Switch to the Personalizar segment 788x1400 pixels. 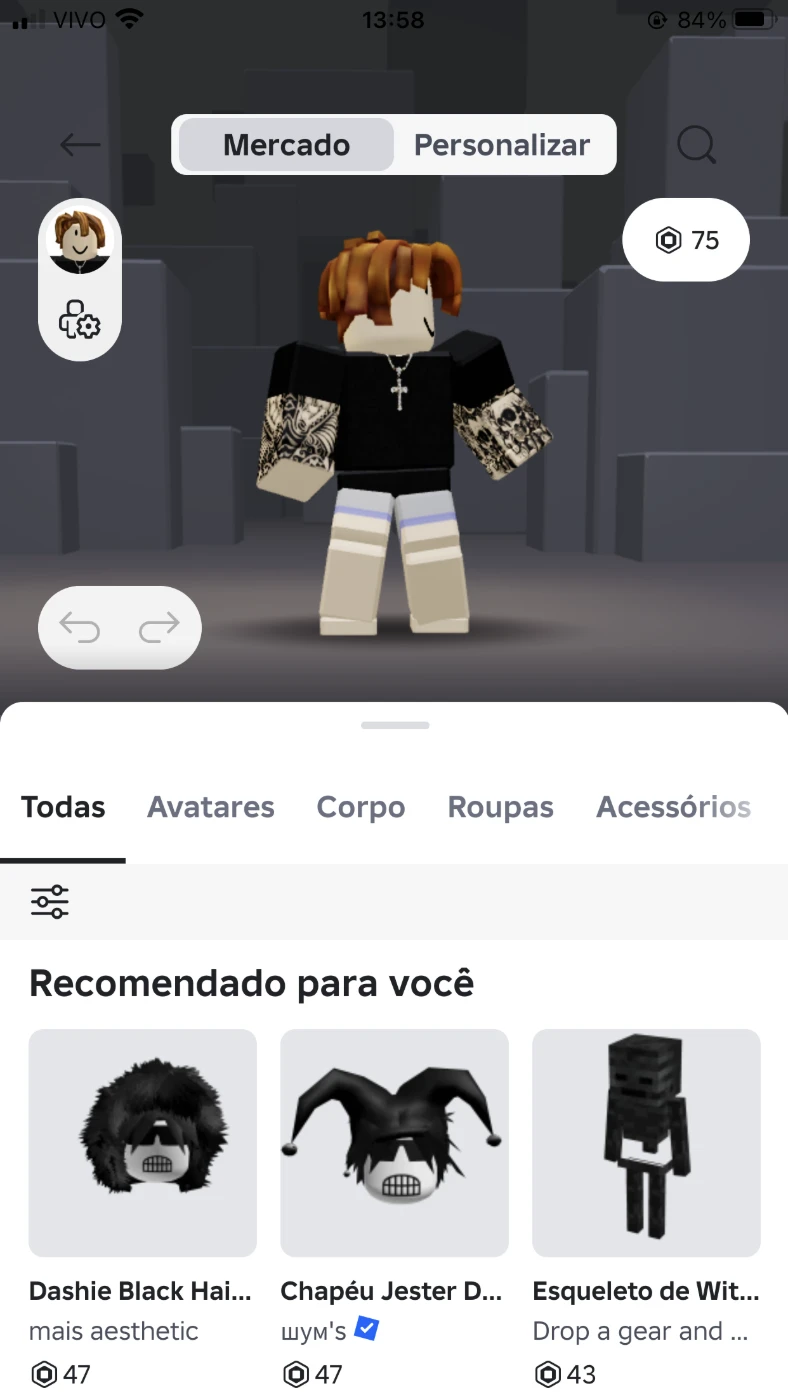(x=502, y=145)
